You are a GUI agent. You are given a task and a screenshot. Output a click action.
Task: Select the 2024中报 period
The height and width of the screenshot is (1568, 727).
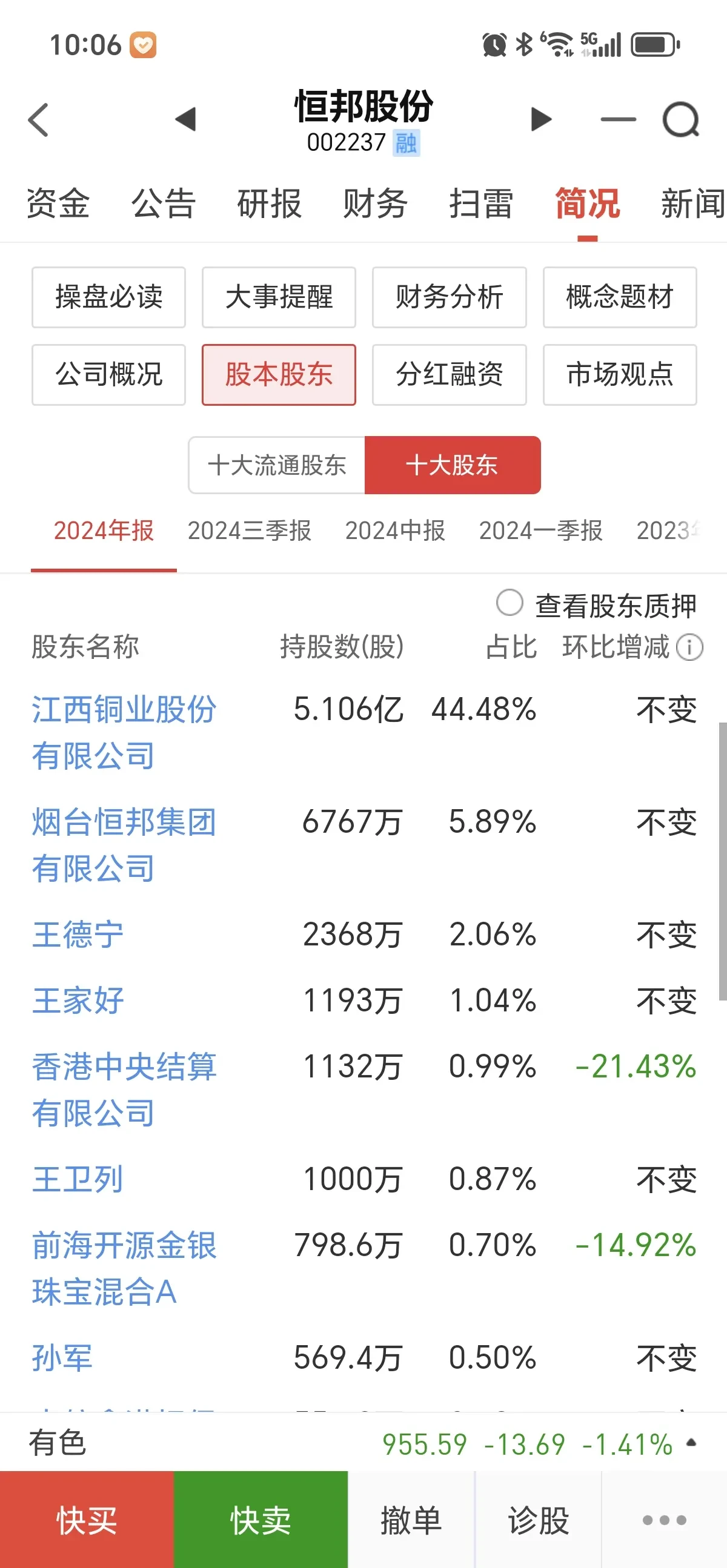click(x=395, y=531)
